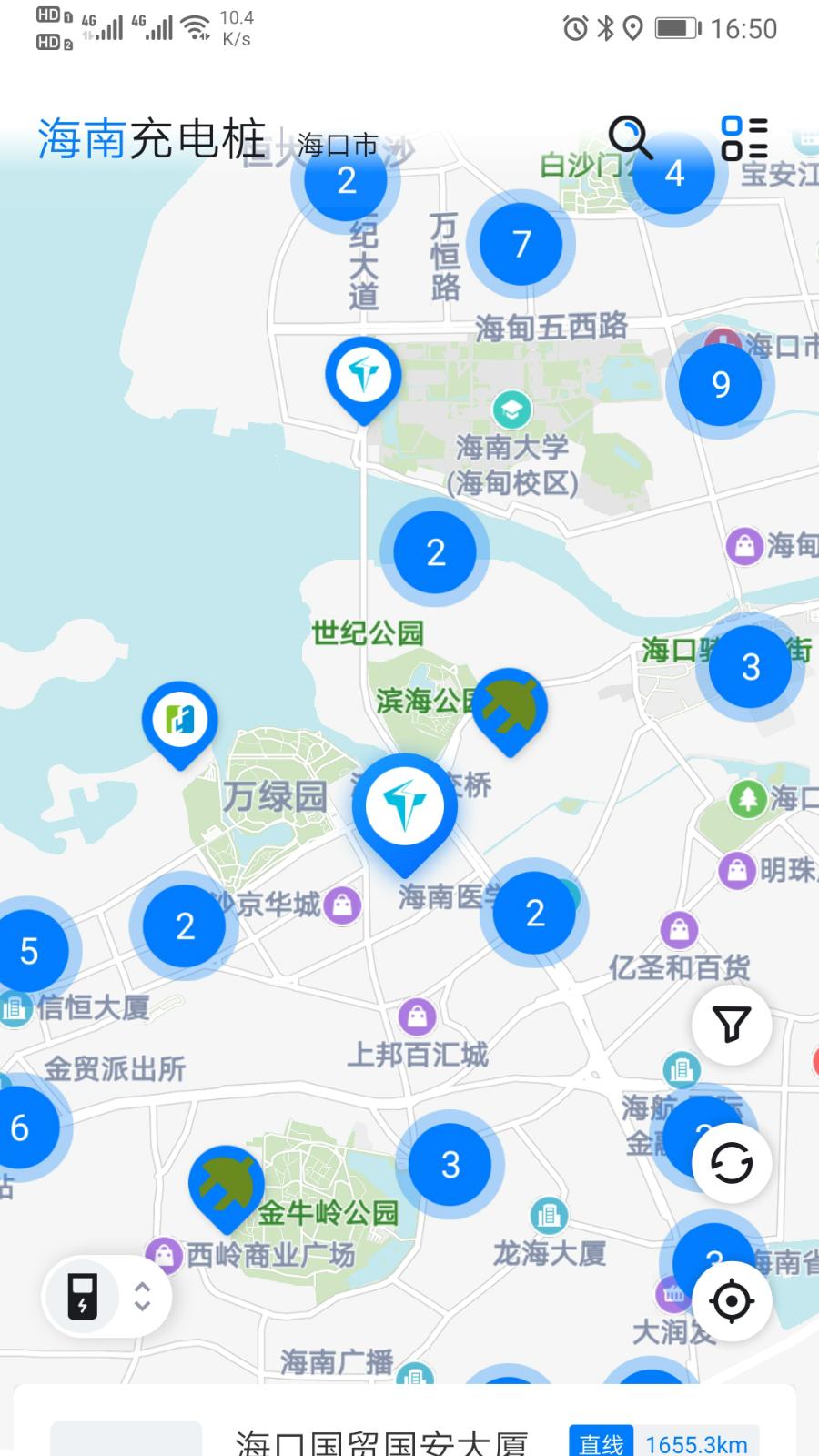This screenshot has width=819, height=1456.
Task: Open the 海口国贸国安大厦 station card
Action: (x=382, y=1441)
